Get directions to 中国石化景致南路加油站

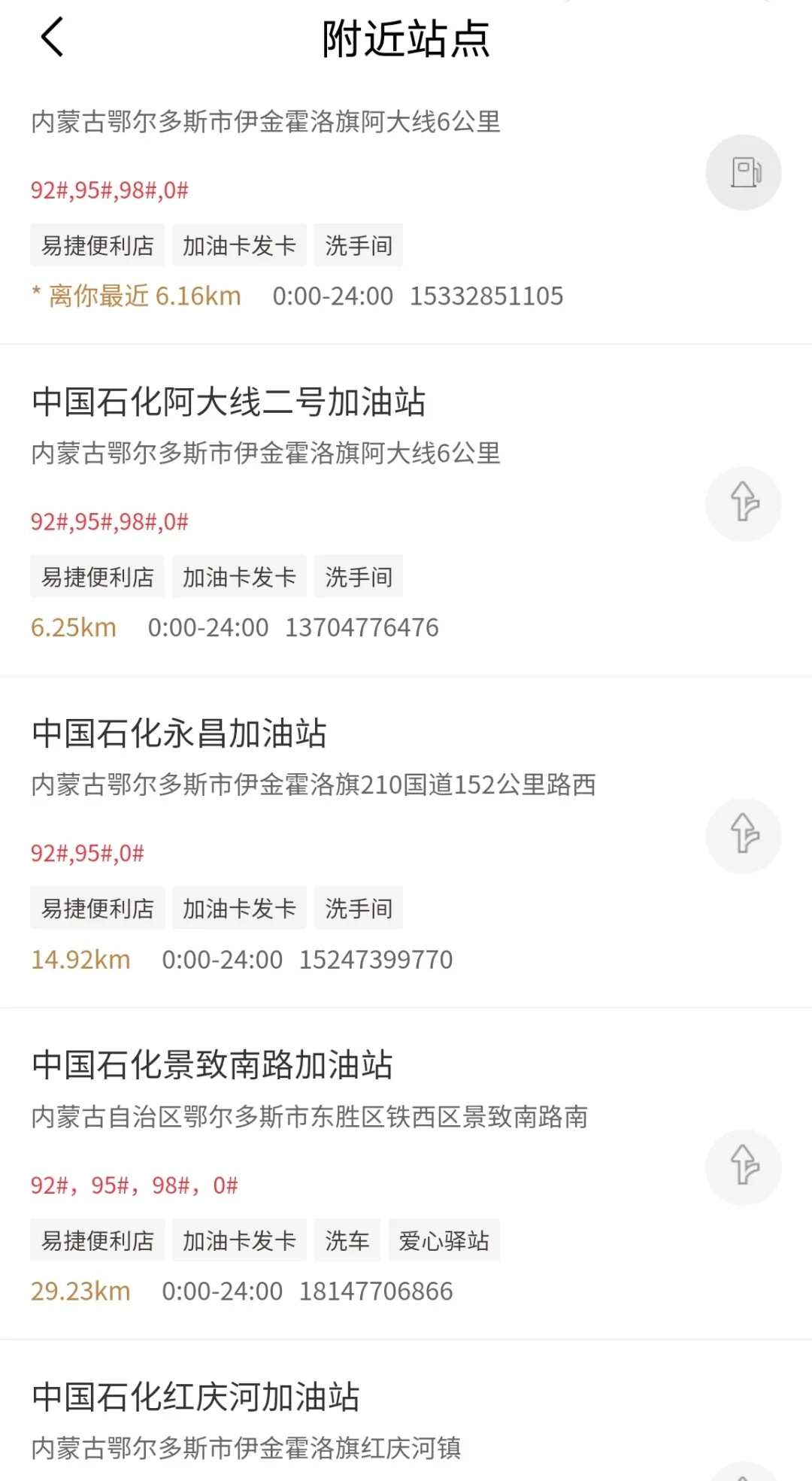(x=743, y=1167)
